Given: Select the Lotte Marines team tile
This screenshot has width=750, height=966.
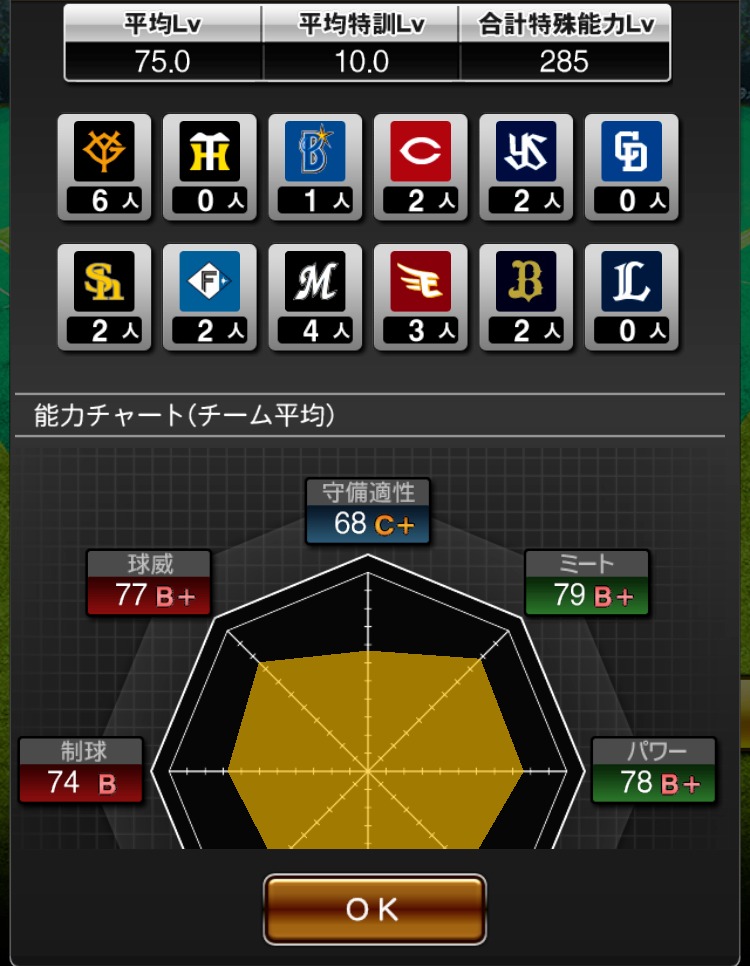Looking at the screenshot, I should click(315, 297).
